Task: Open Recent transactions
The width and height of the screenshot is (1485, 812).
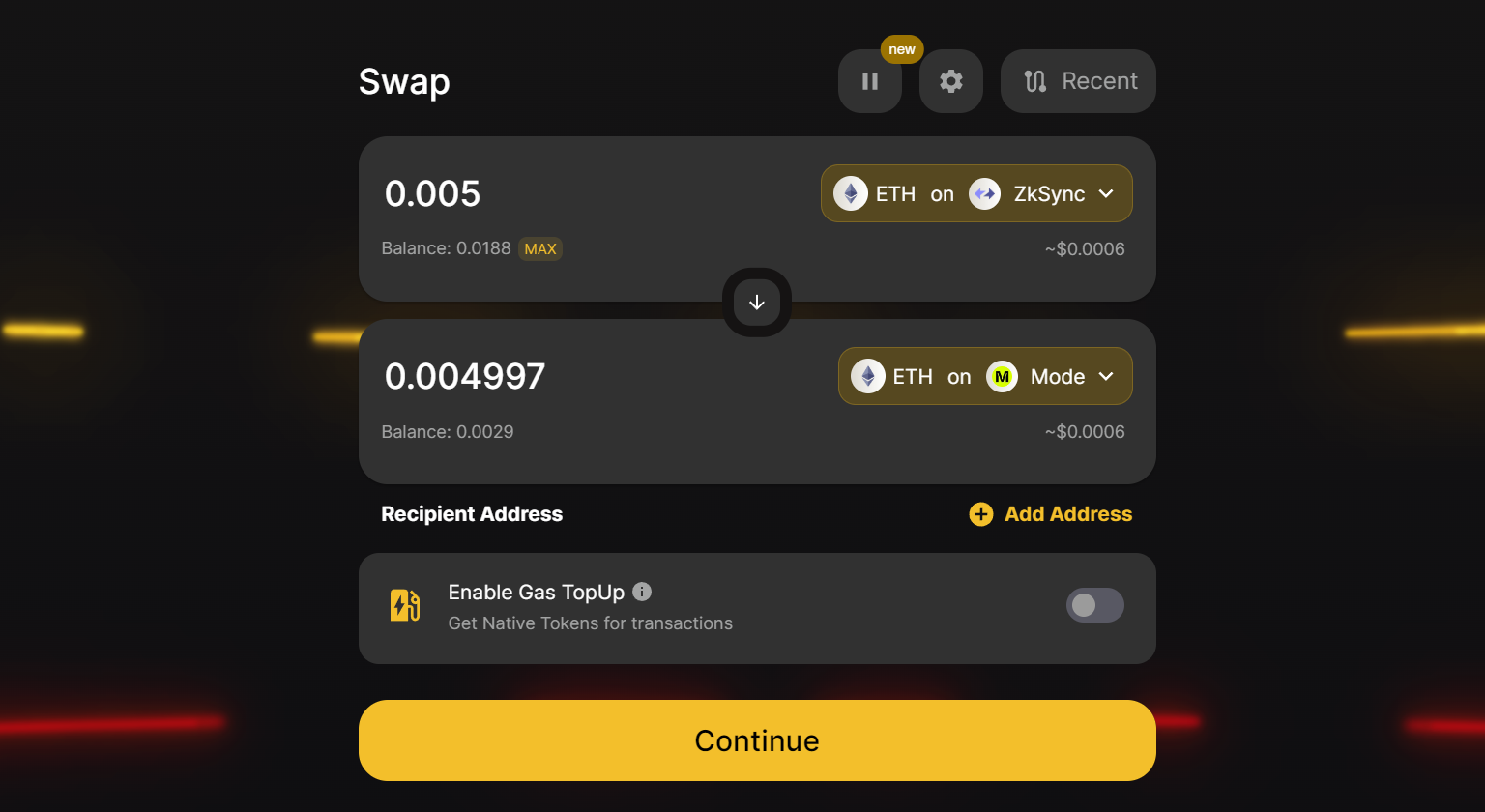Action: (x=1078, y=81)
